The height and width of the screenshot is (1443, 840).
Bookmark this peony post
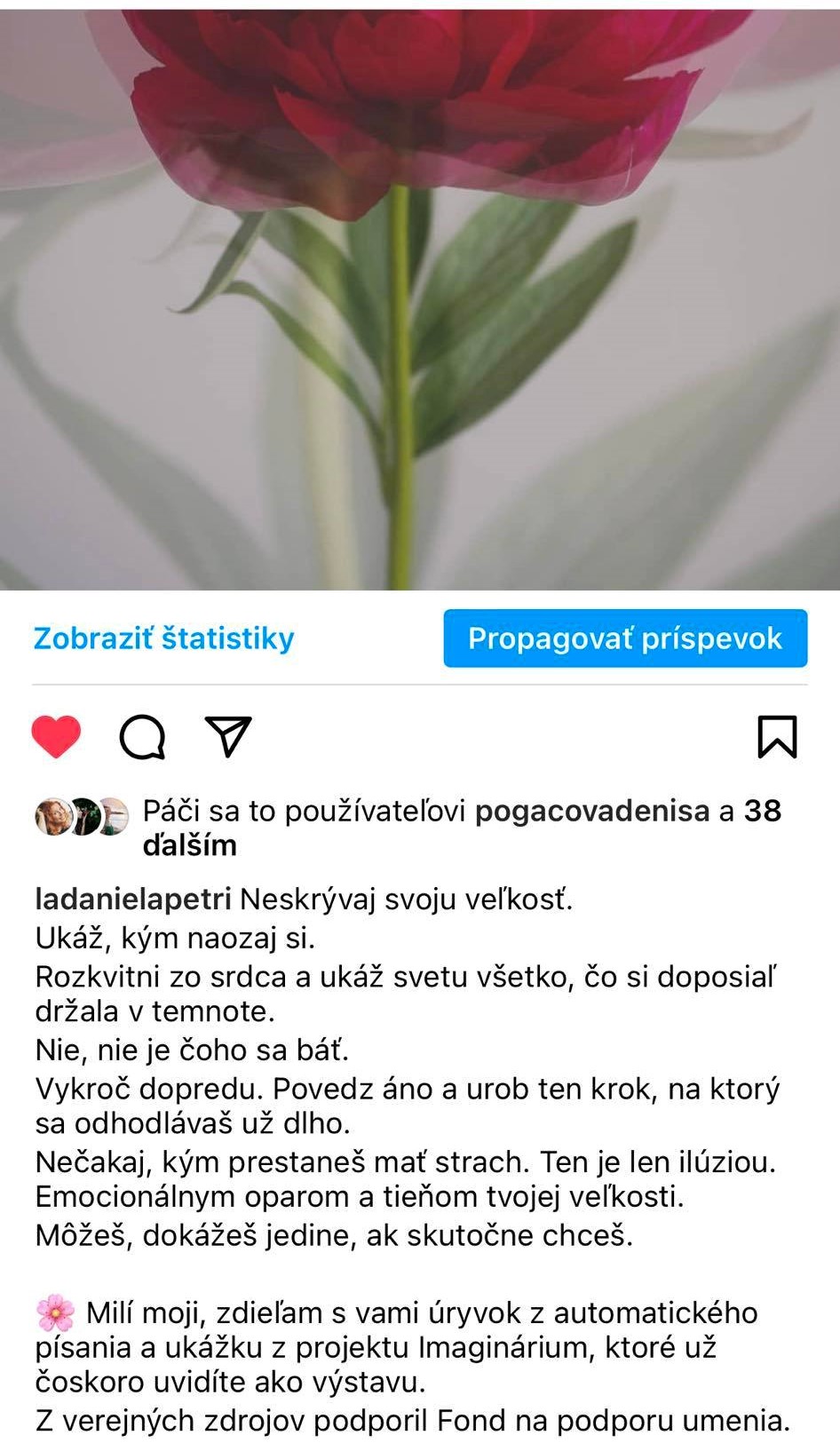777,737
